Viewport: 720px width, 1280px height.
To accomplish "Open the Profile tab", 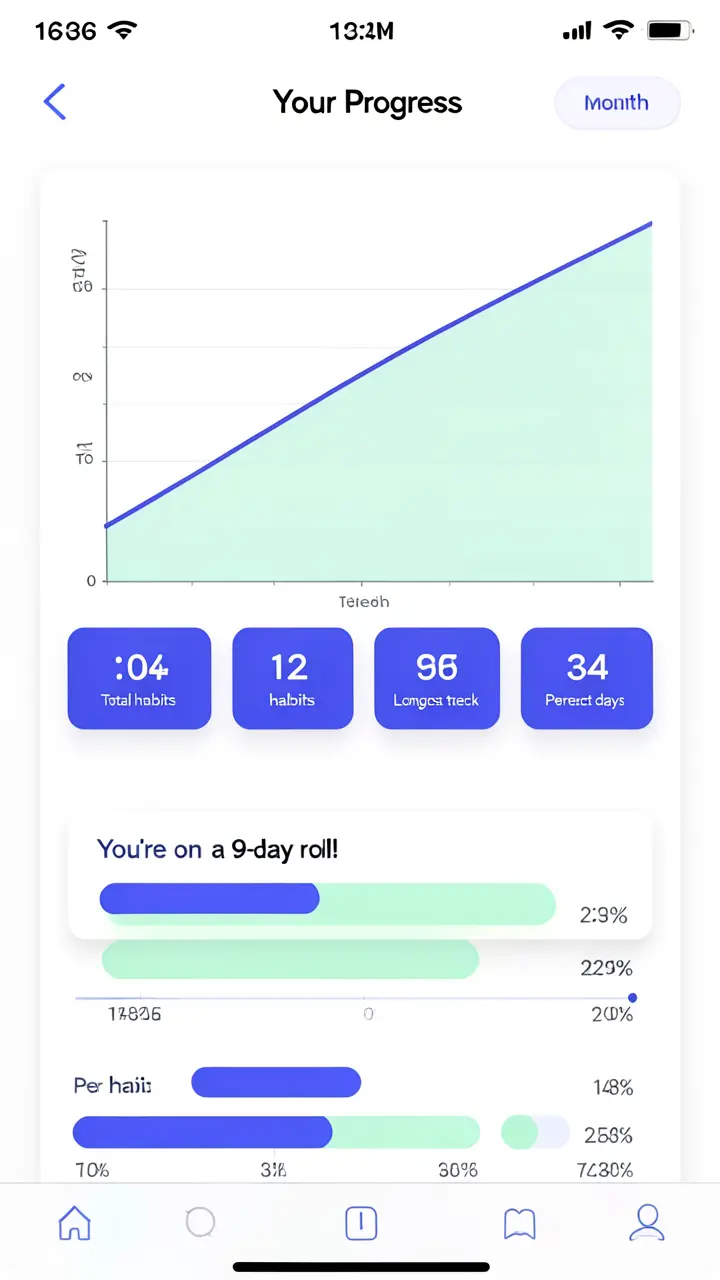I will pos(647,1222).
